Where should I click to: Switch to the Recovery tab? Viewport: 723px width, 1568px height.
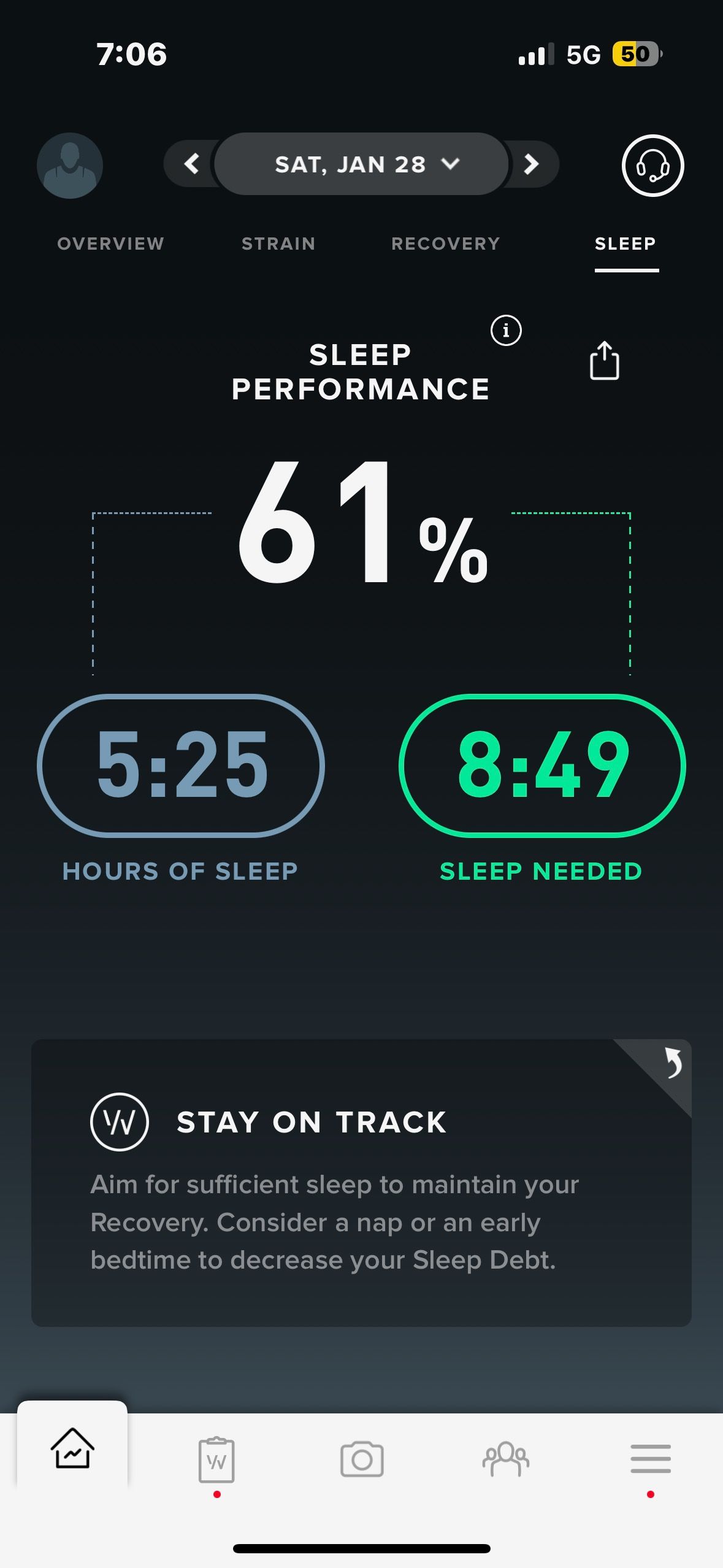[x=446, y=244]
